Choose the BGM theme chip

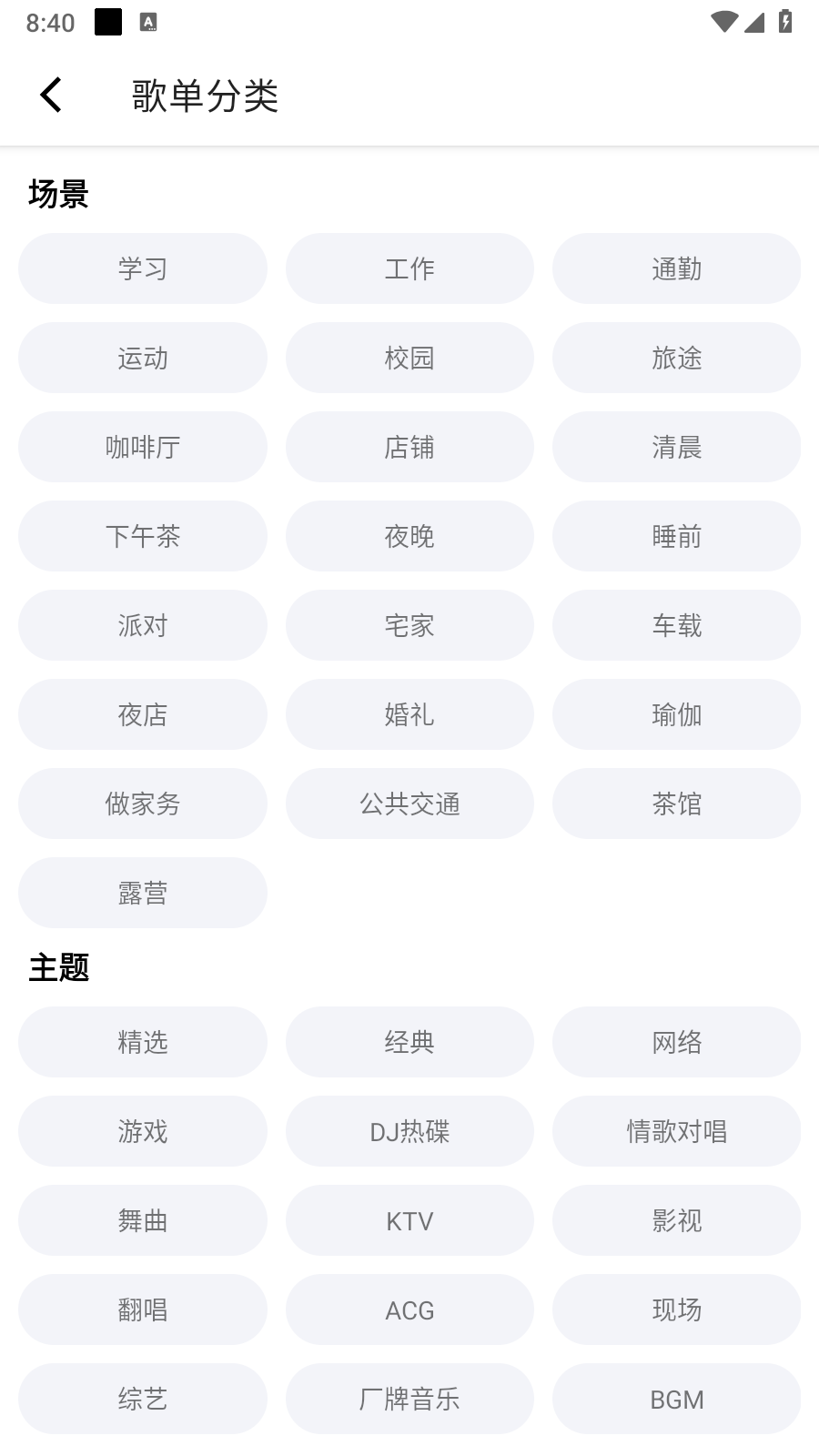pos(676,1399)
